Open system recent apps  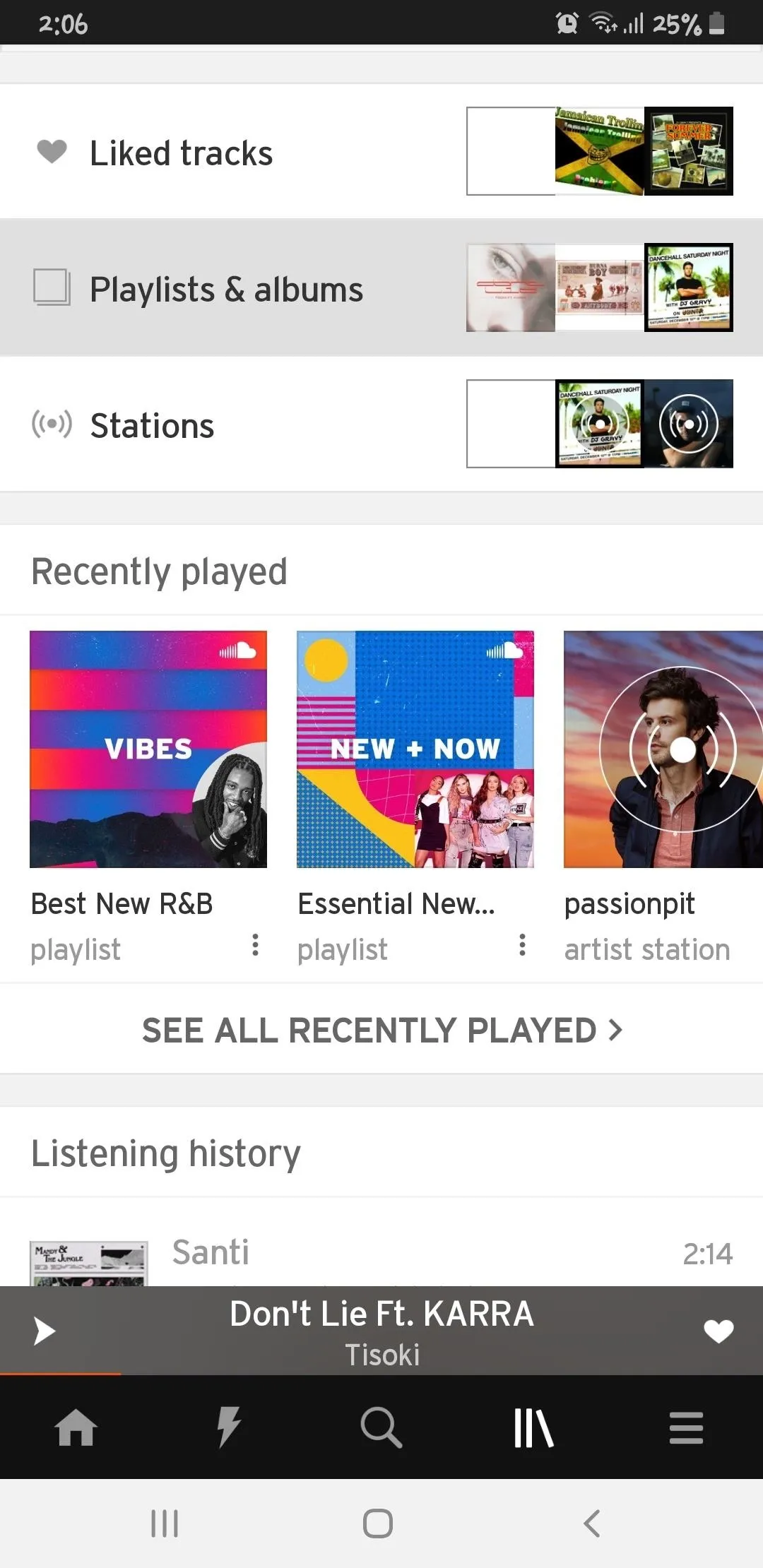point(165,1524)
